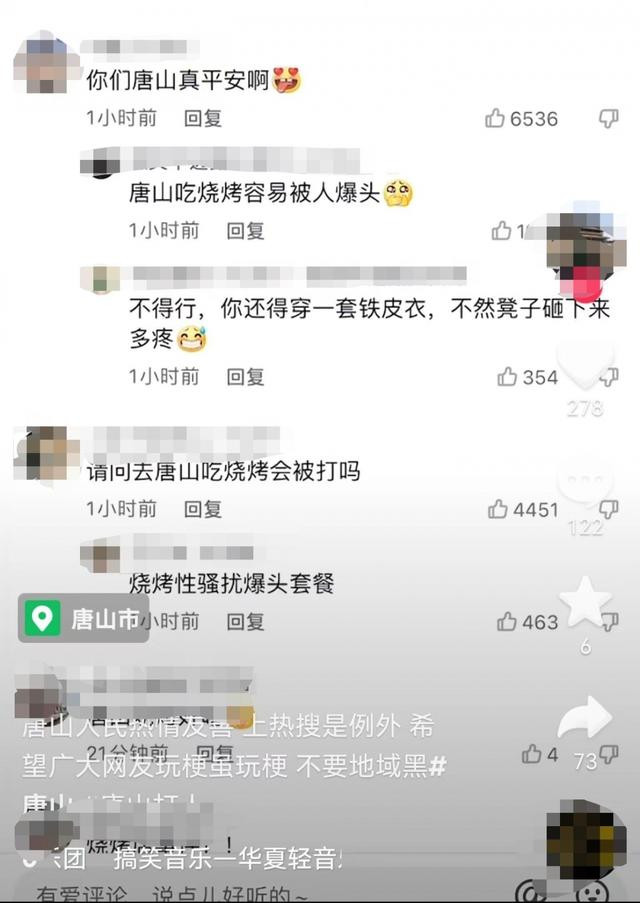This screenshot has width=640, height=903.
Task: Add video to favorites with star icon
Action: (x=585, y=602)
